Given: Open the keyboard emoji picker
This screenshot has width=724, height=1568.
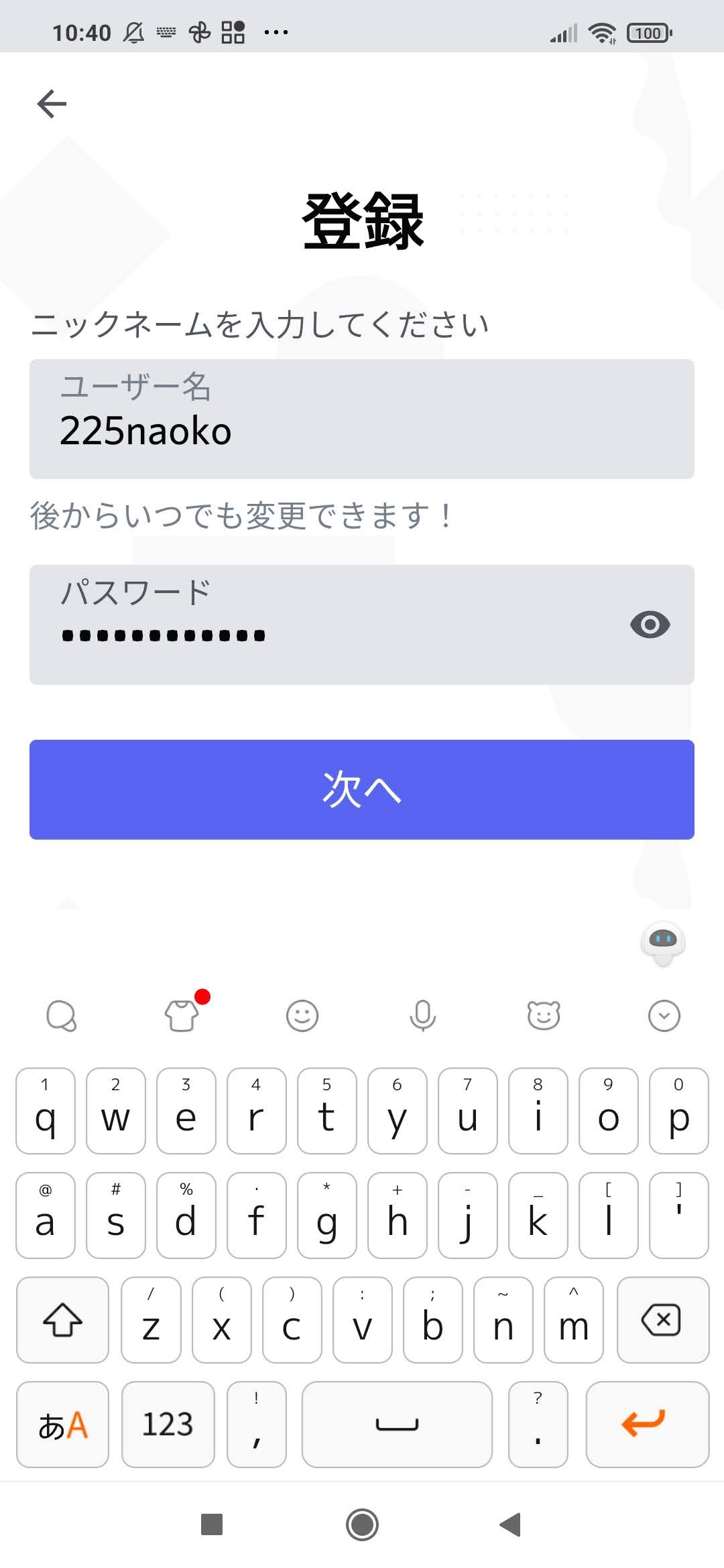Looking at the screenshot, I should click(x=302, y=1016).
